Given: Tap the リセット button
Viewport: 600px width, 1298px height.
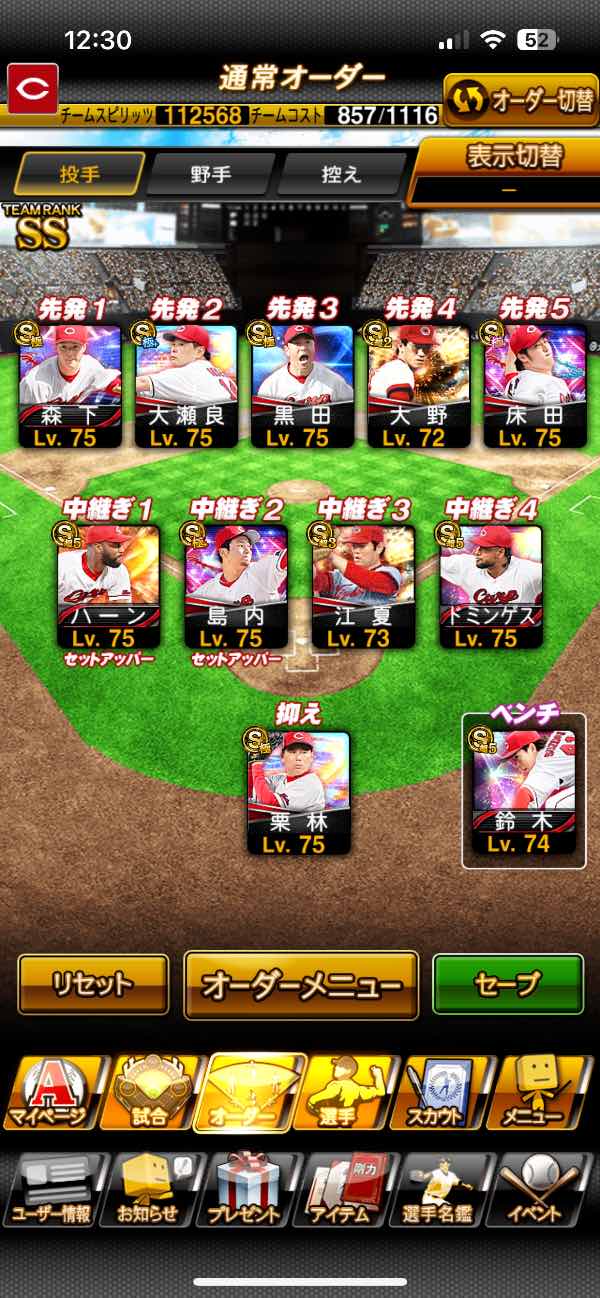Looking at the screenshot, I should [x=93, y=984].
